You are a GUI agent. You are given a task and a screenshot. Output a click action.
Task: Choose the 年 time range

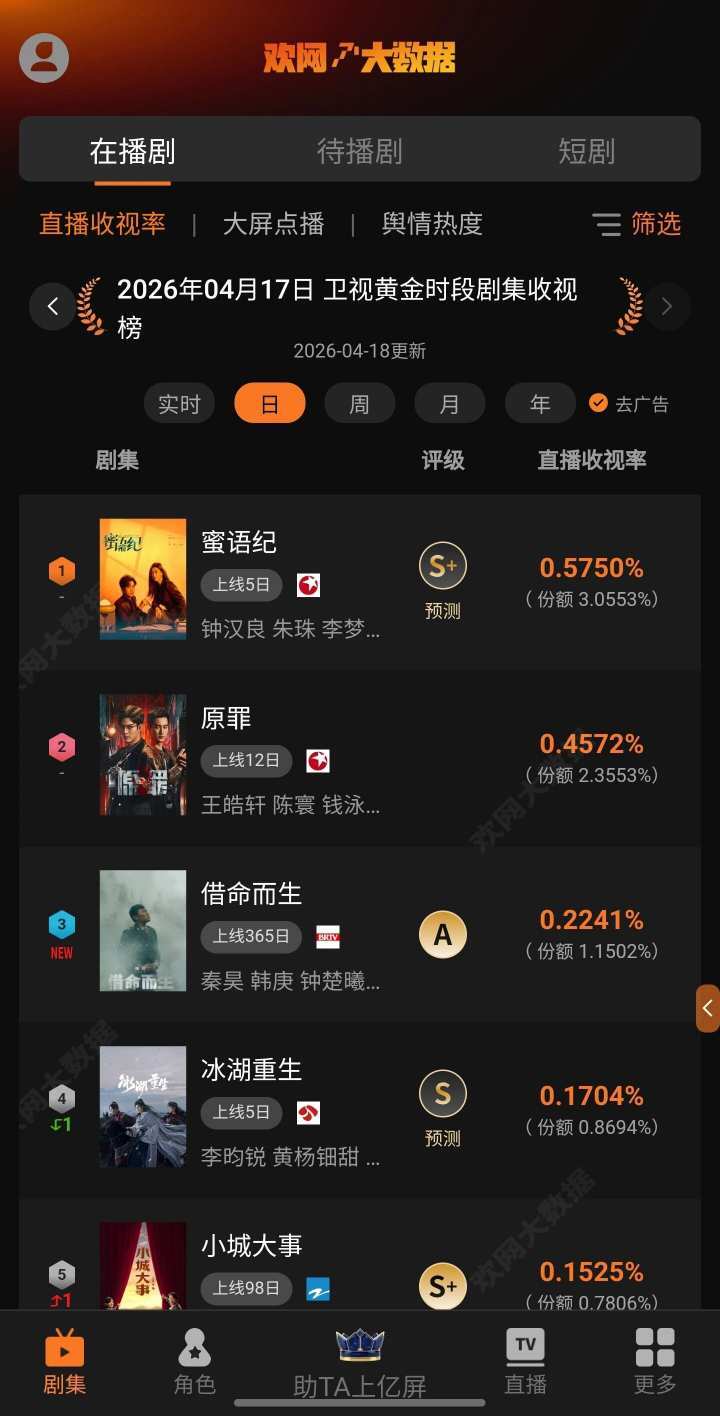[x=540, y=404]
